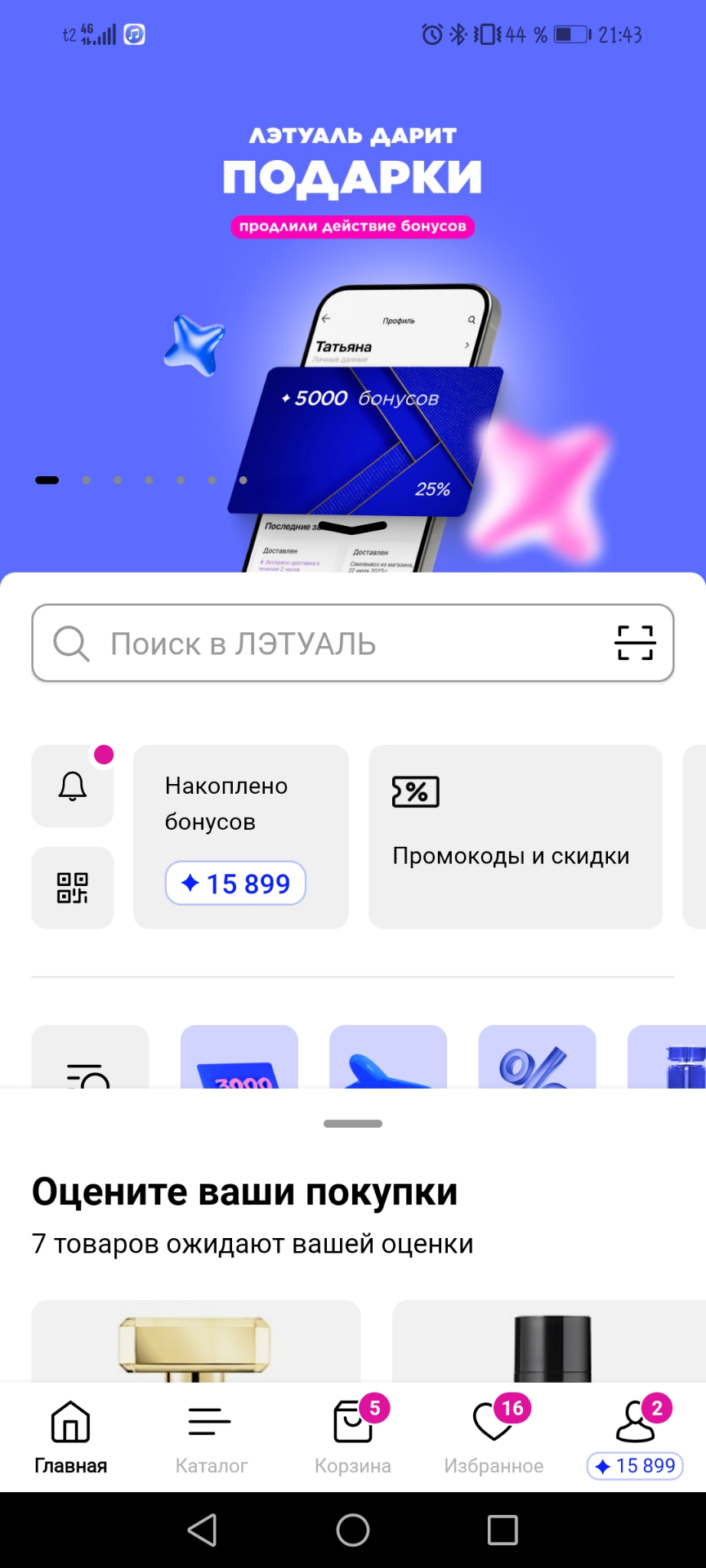Open the QR code button
The height and width of the screenshot is (1568, 706).
pyautogui.click(x=72, y=888)
